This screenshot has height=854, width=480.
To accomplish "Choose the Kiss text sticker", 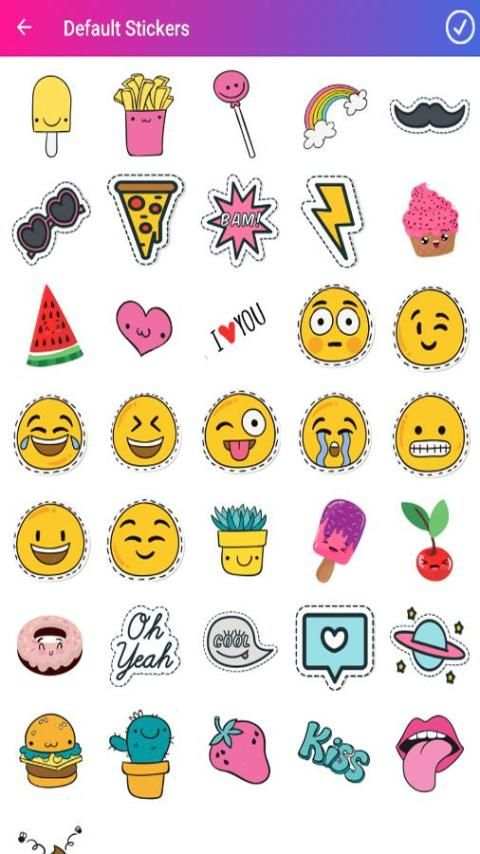I will (333, 752).
